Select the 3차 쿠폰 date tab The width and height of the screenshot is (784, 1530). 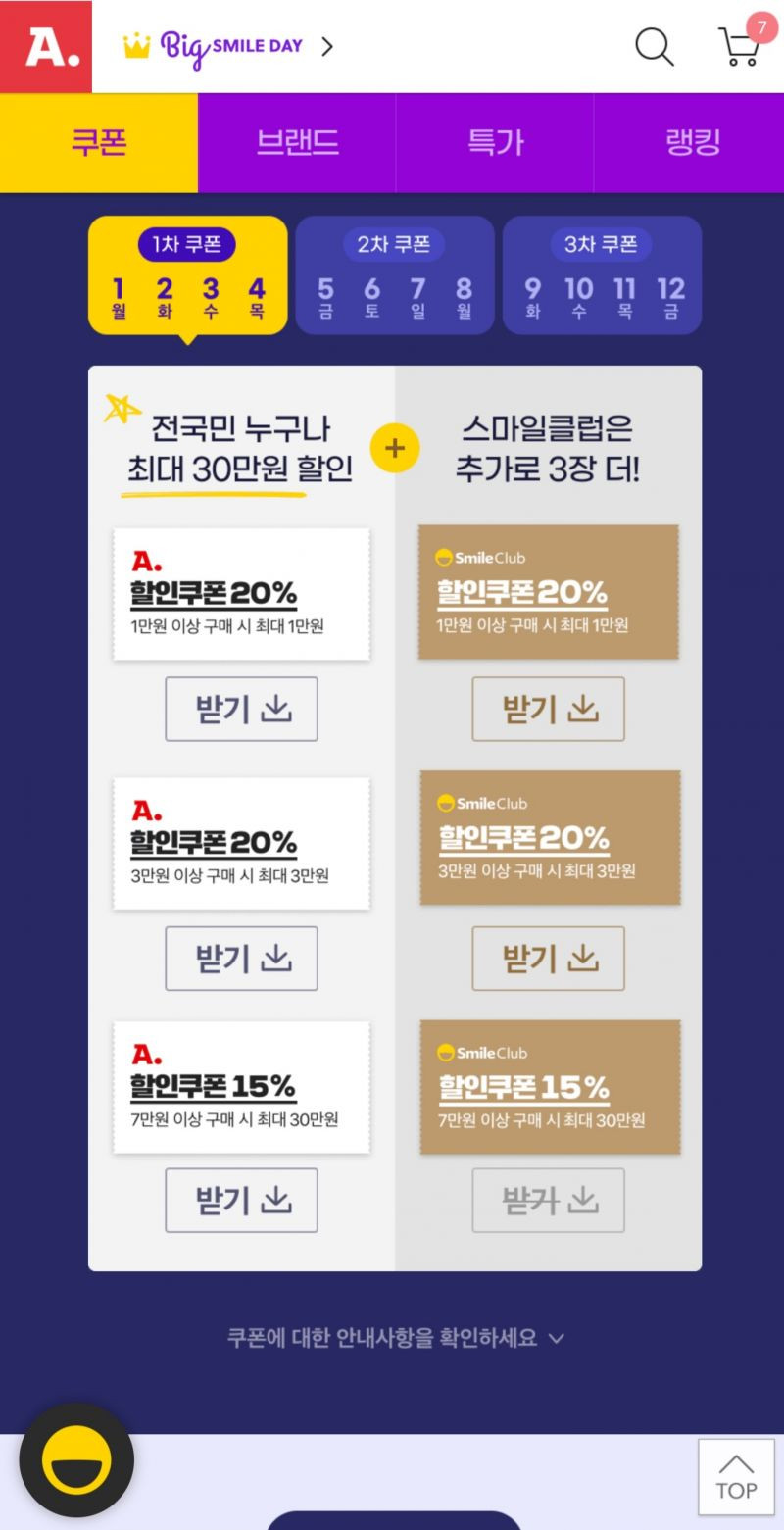click(602, 275)
